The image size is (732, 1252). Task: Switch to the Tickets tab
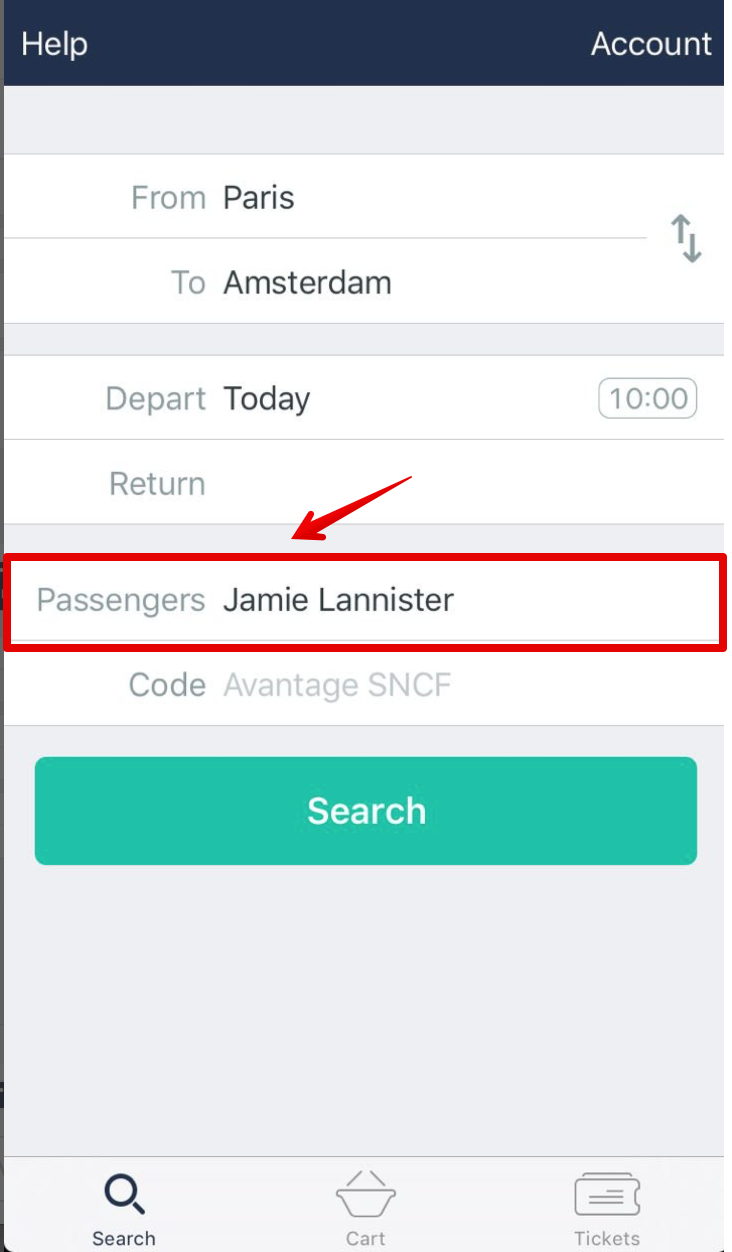coord(607,1207)
